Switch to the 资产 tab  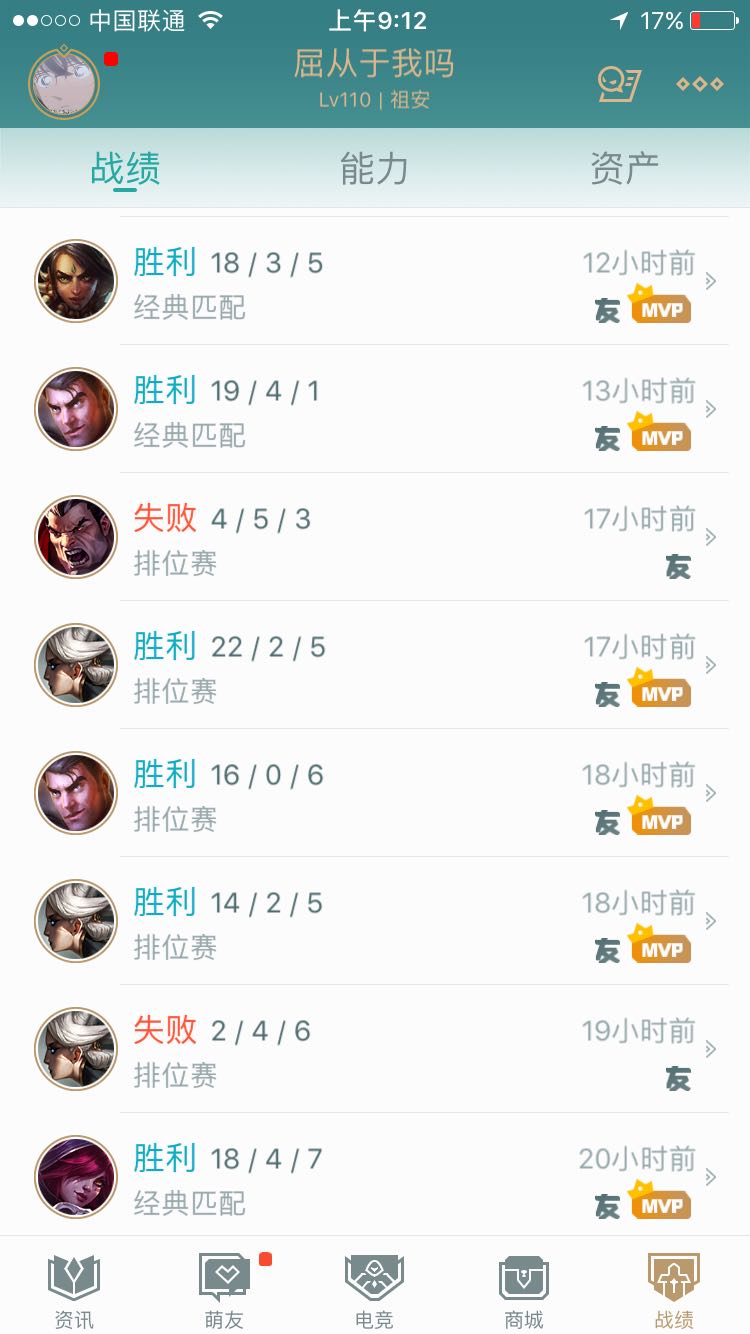click(x=624, y=168)
